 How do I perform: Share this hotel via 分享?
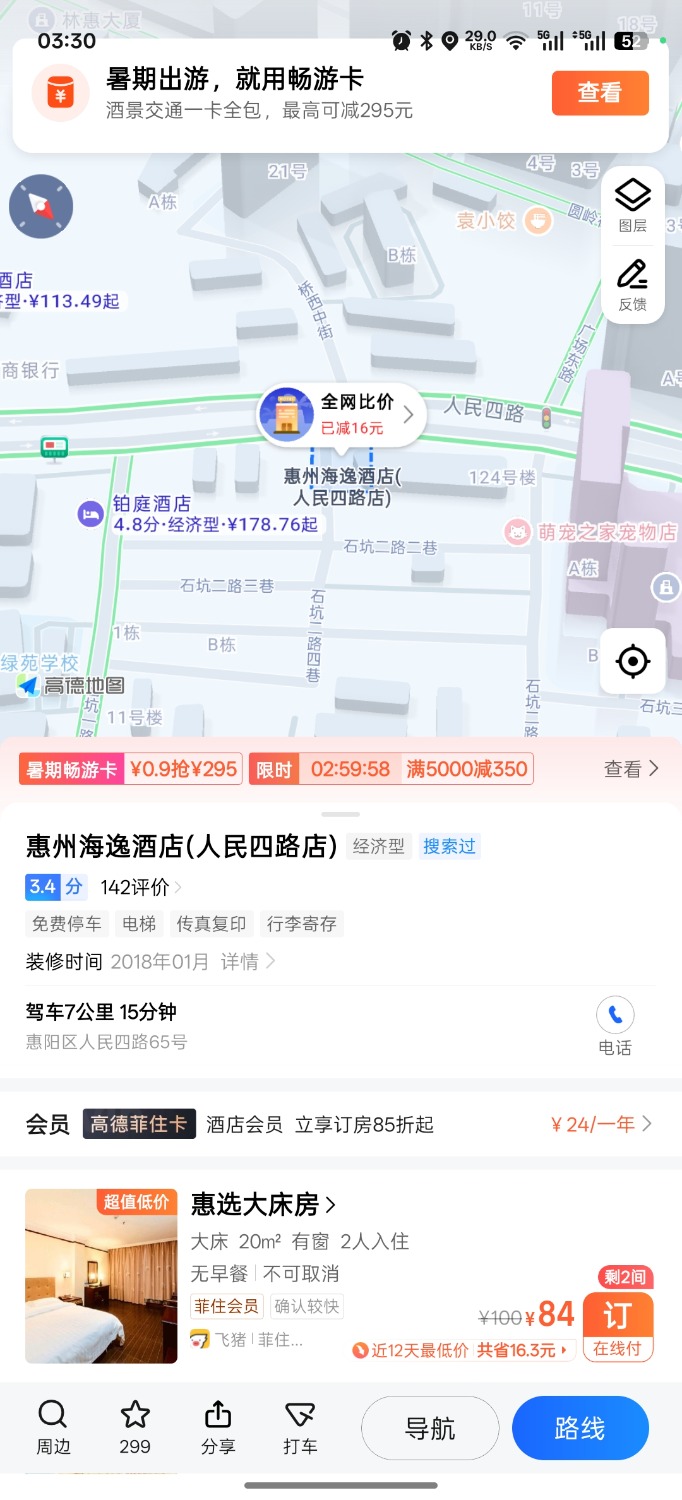(x=217, y=1426)
